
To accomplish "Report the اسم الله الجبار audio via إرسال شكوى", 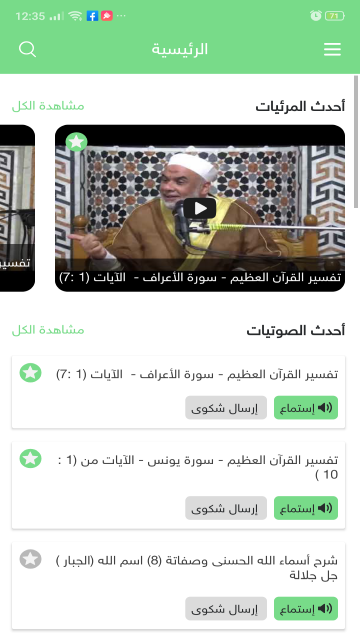I will (226, 609).
